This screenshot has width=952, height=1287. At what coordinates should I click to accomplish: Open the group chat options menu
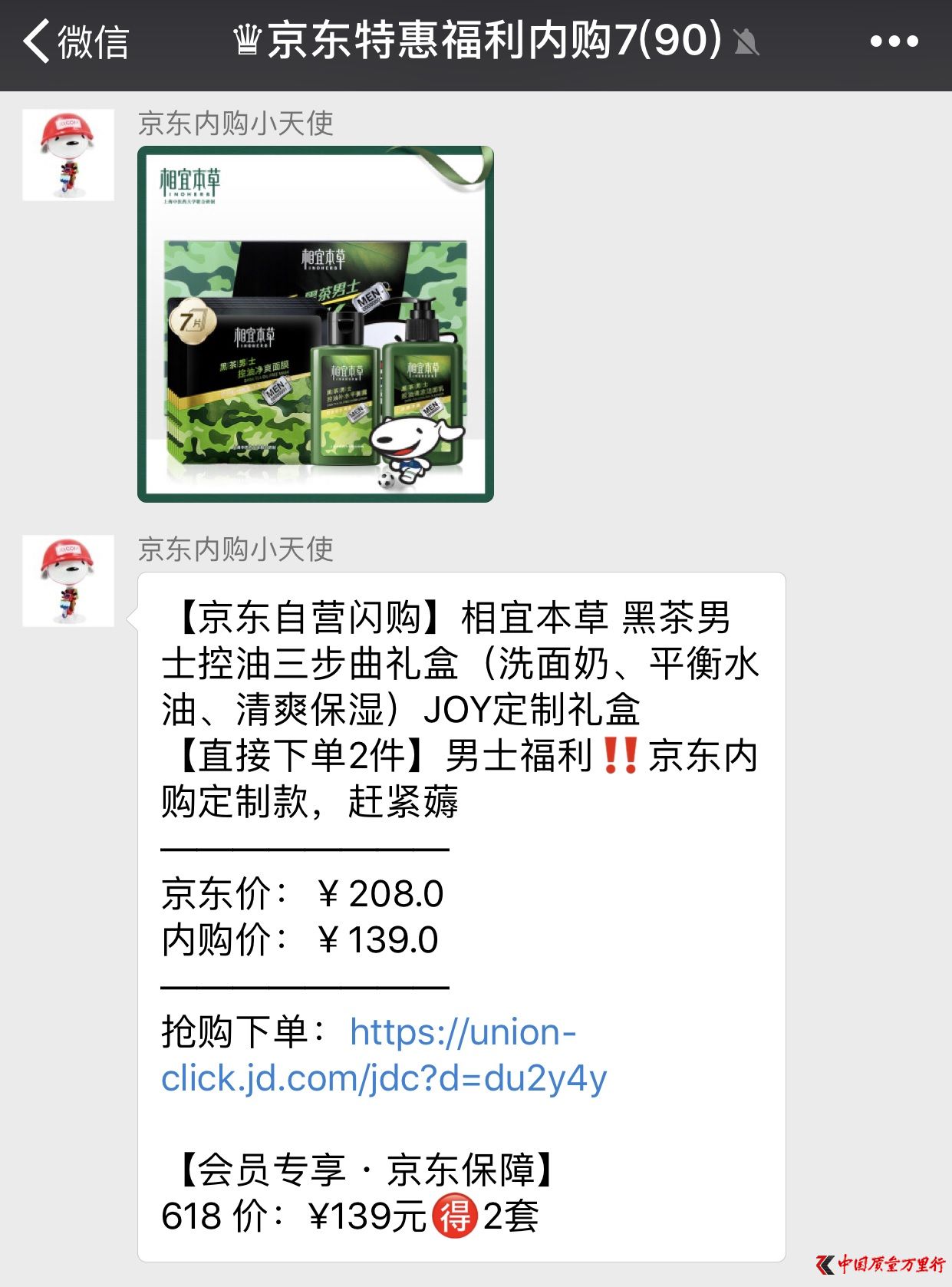tap(894, 41)
